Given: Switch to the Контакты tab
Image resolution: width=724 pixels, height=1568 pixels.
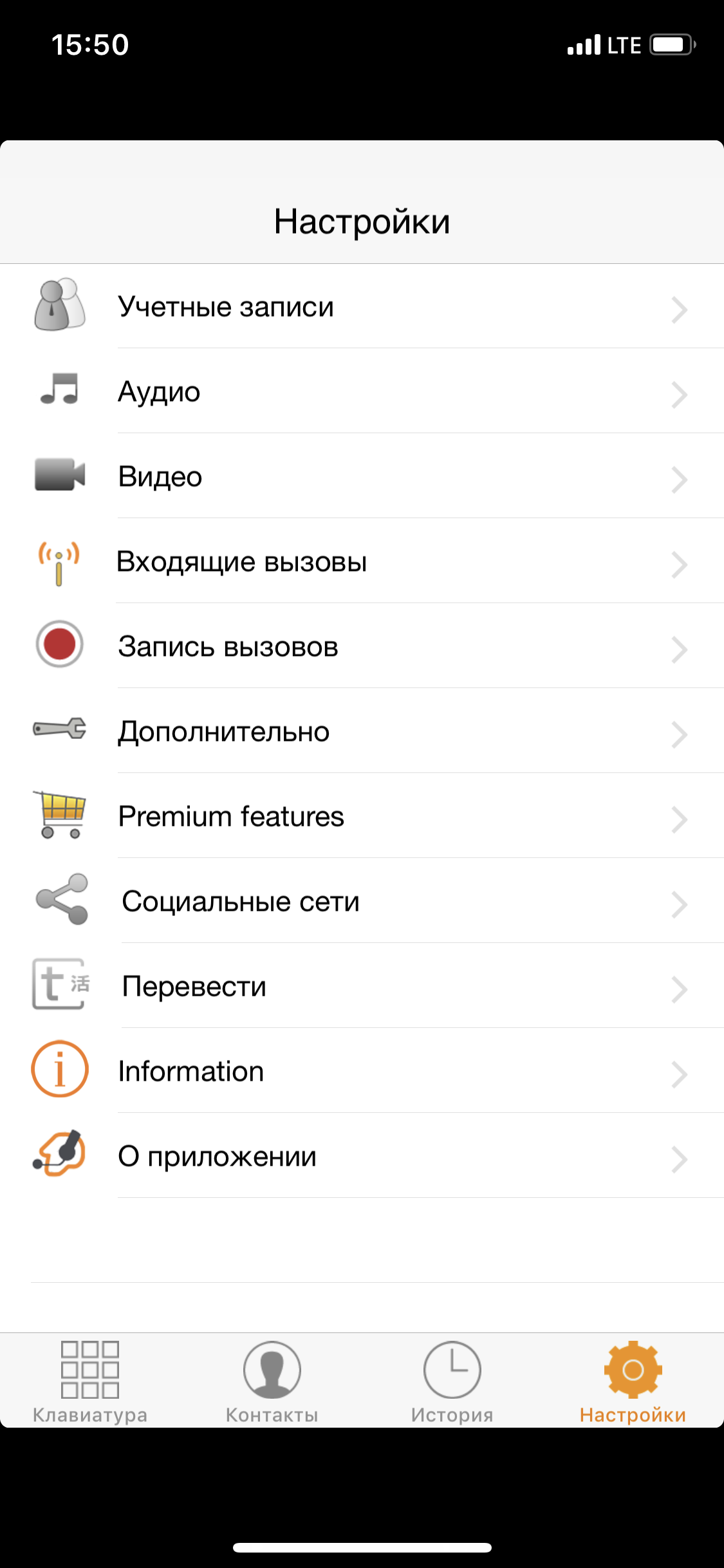Looking at the screenshot, I should pyautogui.click(x=272, y=1381).
